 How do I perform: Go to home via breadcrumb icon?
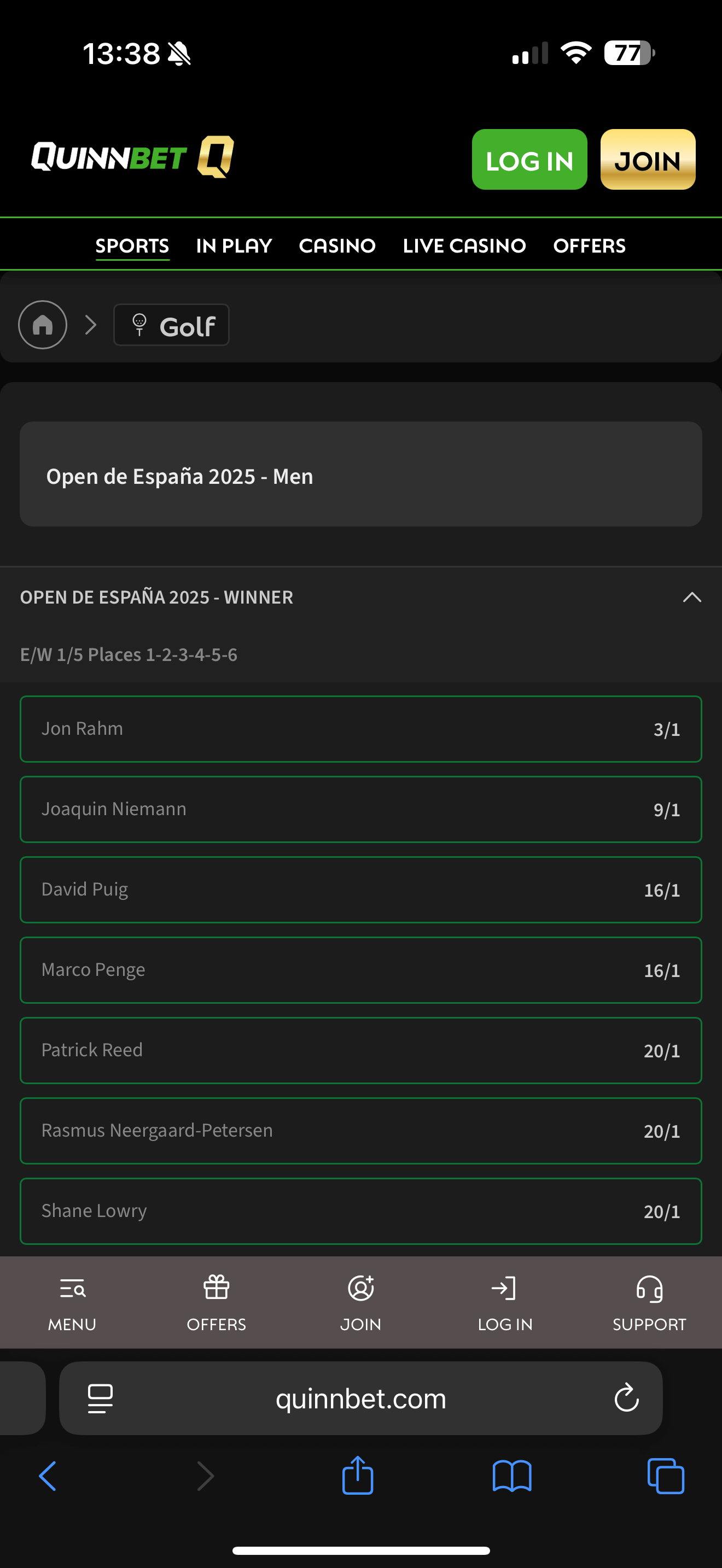click(x=43, y=325)
